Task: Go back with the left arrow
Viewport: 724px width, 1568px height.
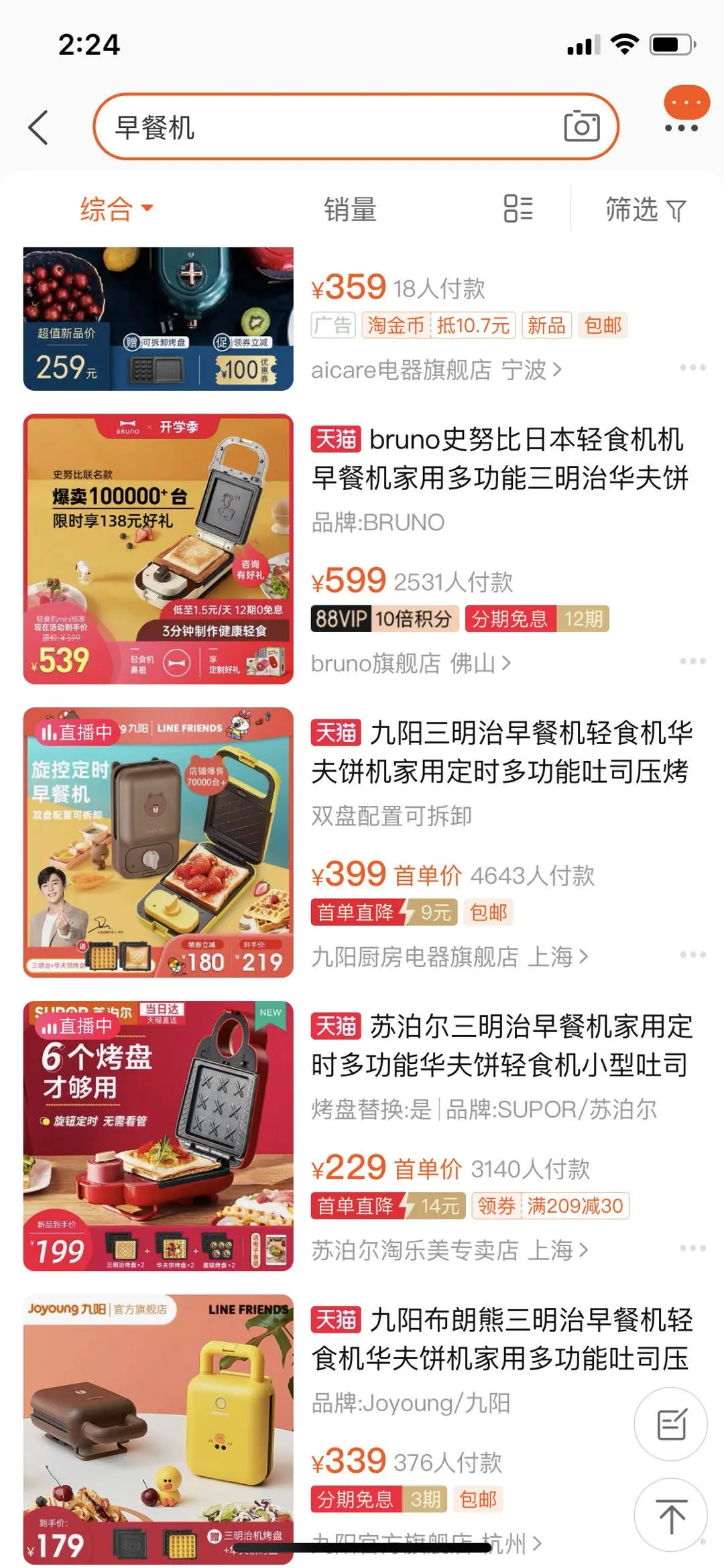Action: tap(38, 127)
